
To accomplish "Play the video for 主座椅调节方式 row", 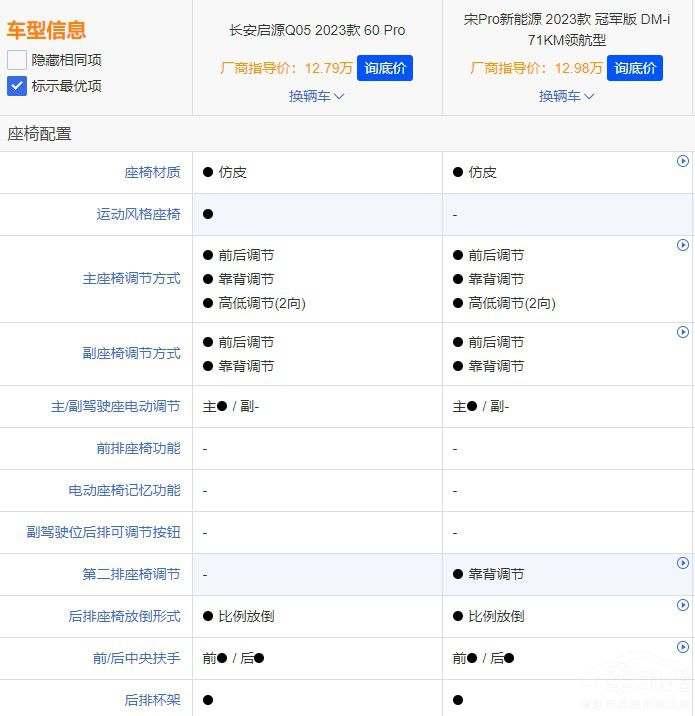I will coord(683,245).
